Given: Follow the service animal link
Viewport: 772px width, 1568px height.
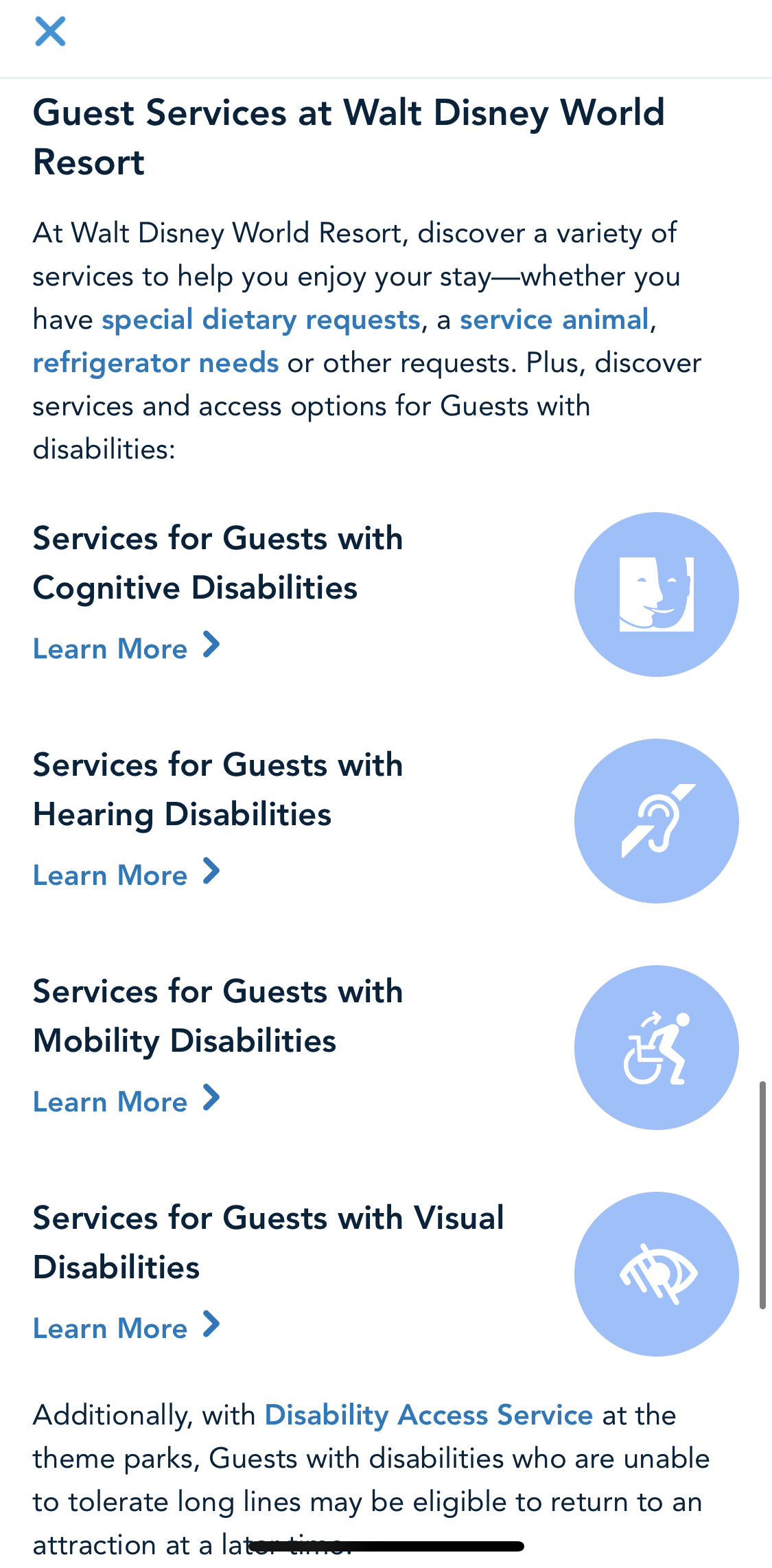Looking at the screenshot, I should coord(554,320).
